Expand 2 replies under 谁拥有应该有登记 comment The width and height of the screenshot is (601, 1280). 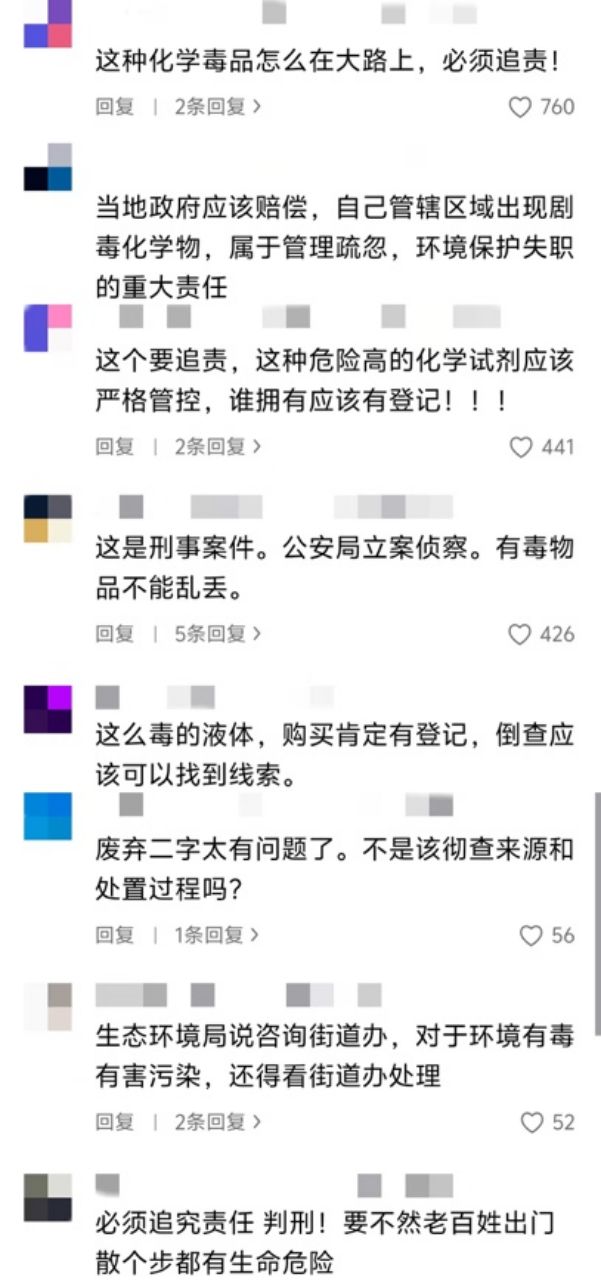pos(217,447)
